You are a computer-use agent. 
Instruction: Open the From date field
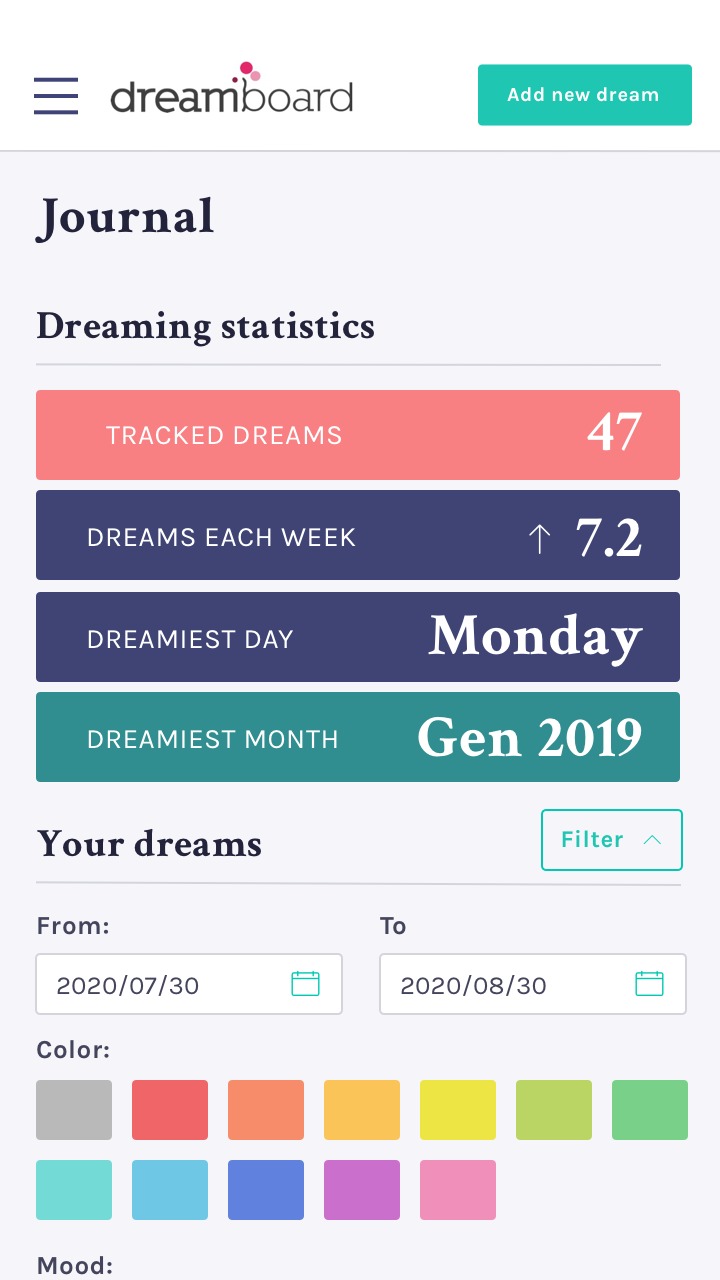(189, 984)
